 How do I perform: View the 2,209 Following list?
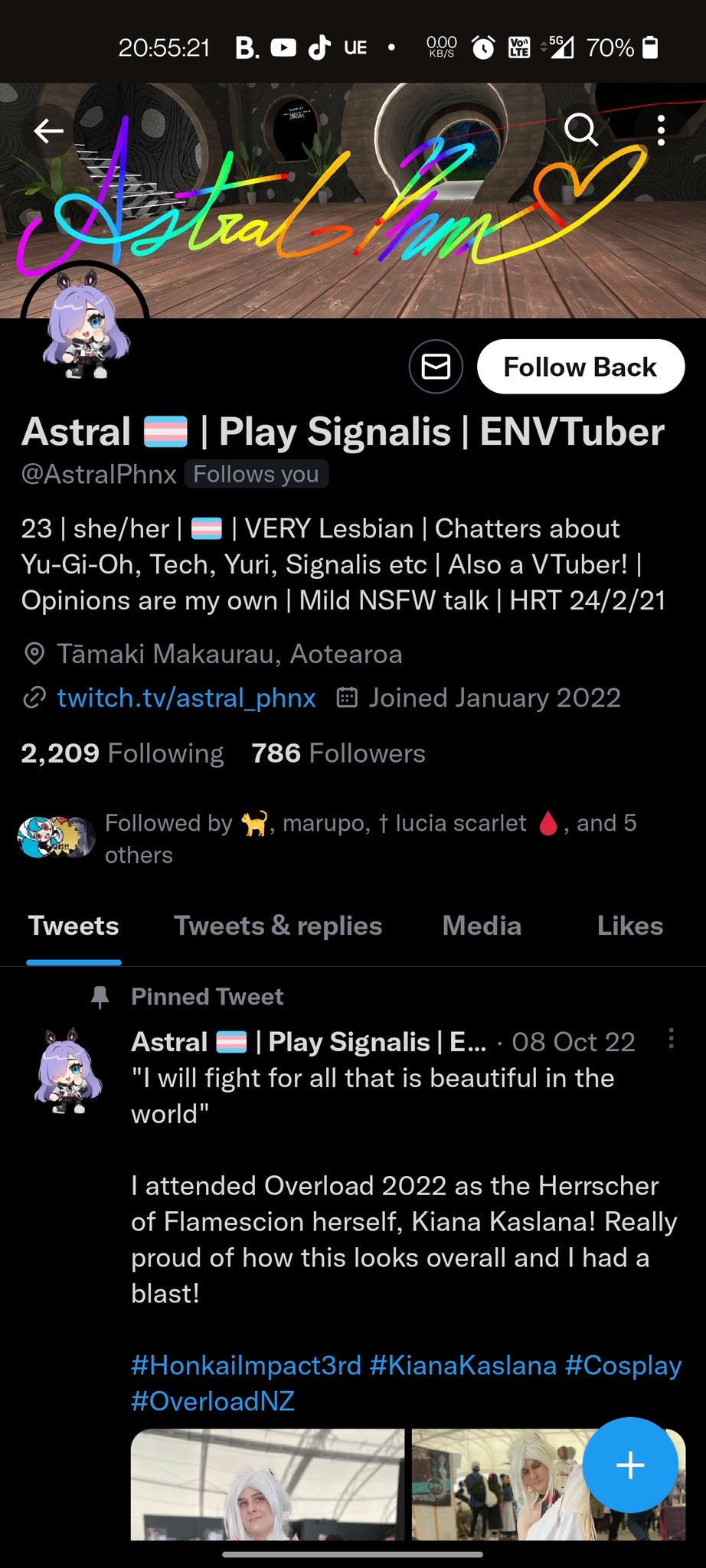123,753
